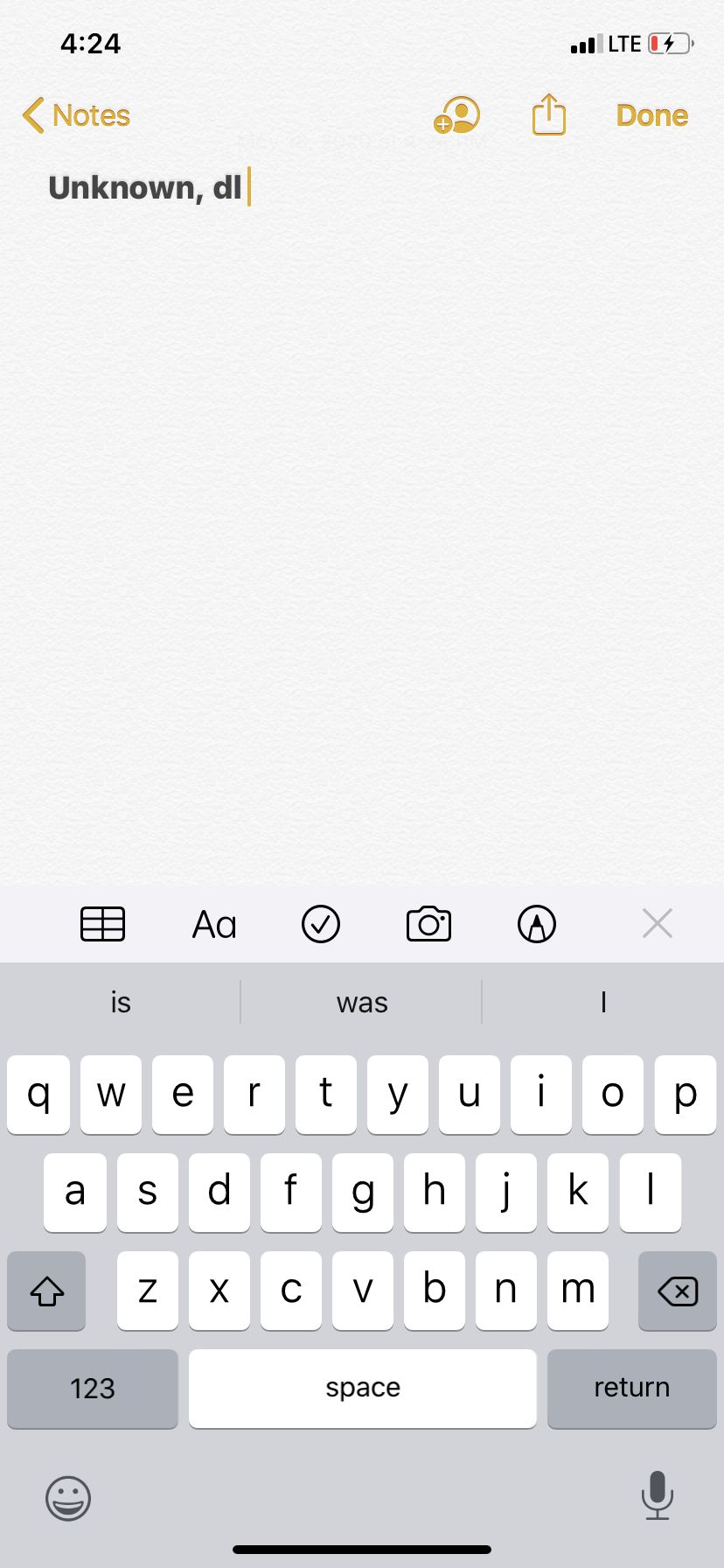Viewport: 724px width, 1568px height.
Task: Open the share sheet icon
Action: (549, 114)
